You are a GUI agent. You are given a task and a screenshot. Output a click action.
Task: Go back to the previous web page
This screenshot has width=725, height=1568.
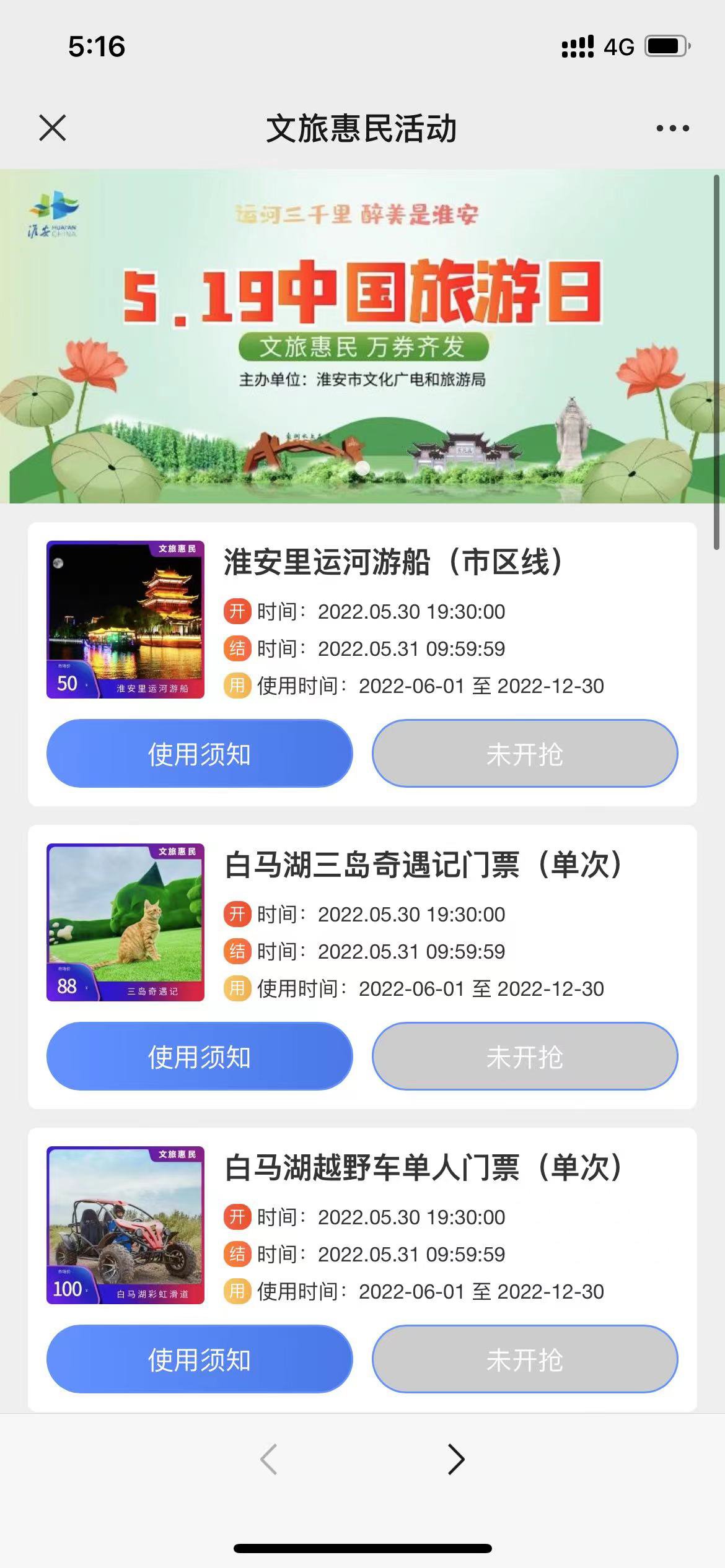(269, 1459)
